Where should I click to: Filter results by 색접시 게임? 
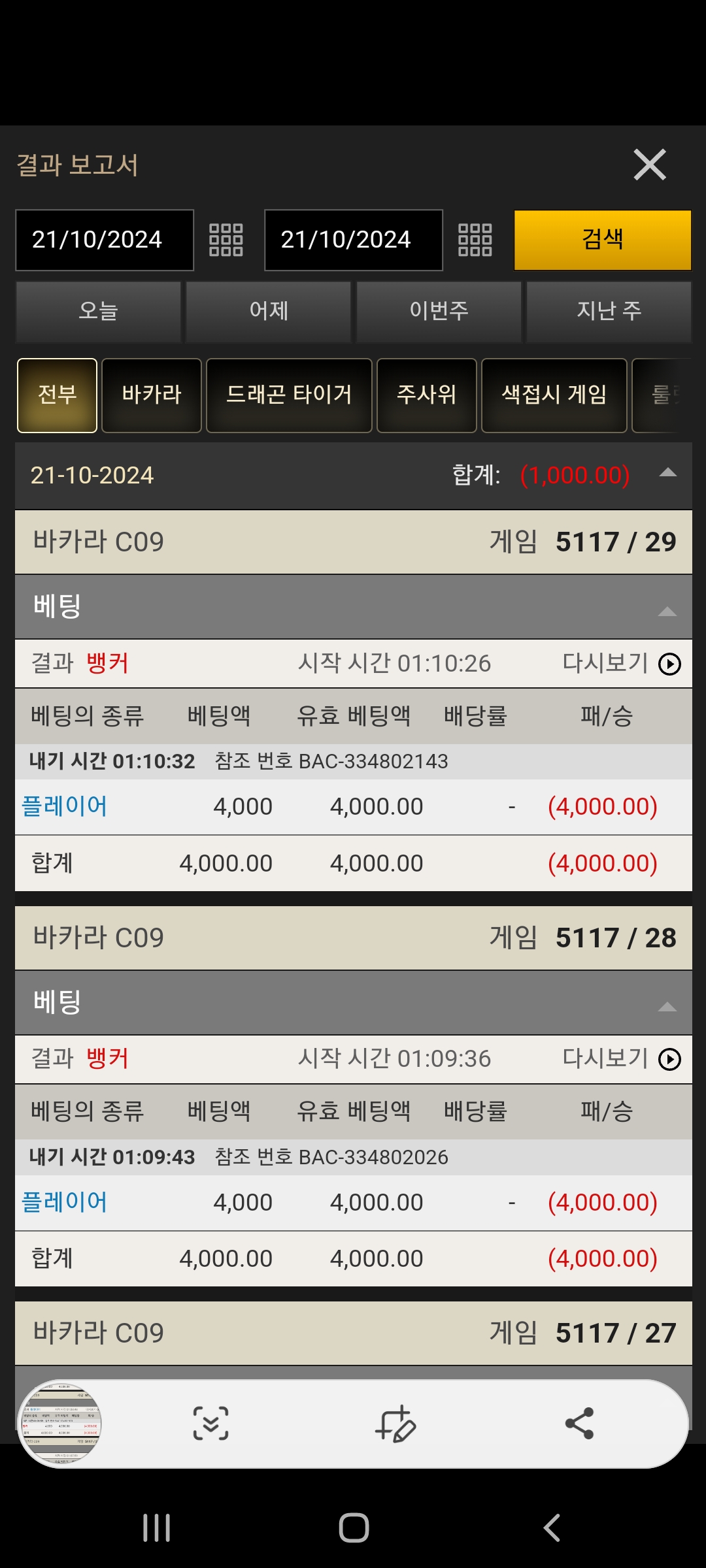[x=554, y=395]
